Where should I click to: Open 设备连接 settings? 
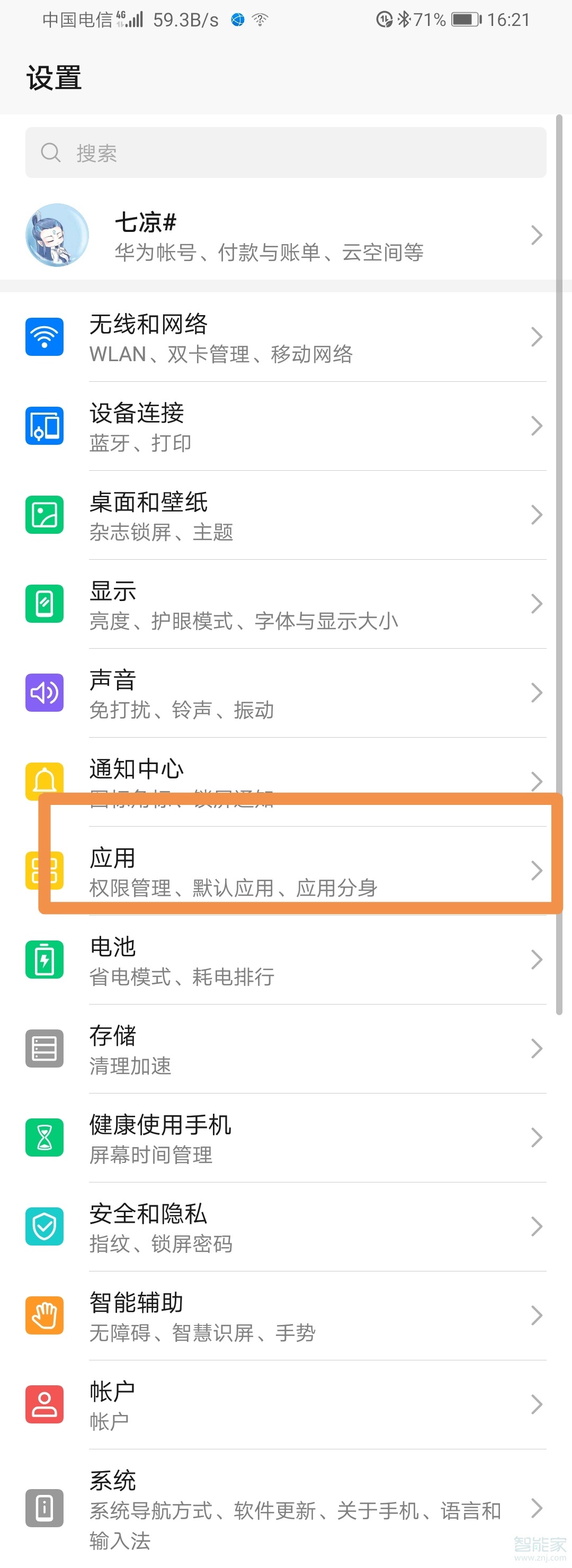[x=285, y=426]
